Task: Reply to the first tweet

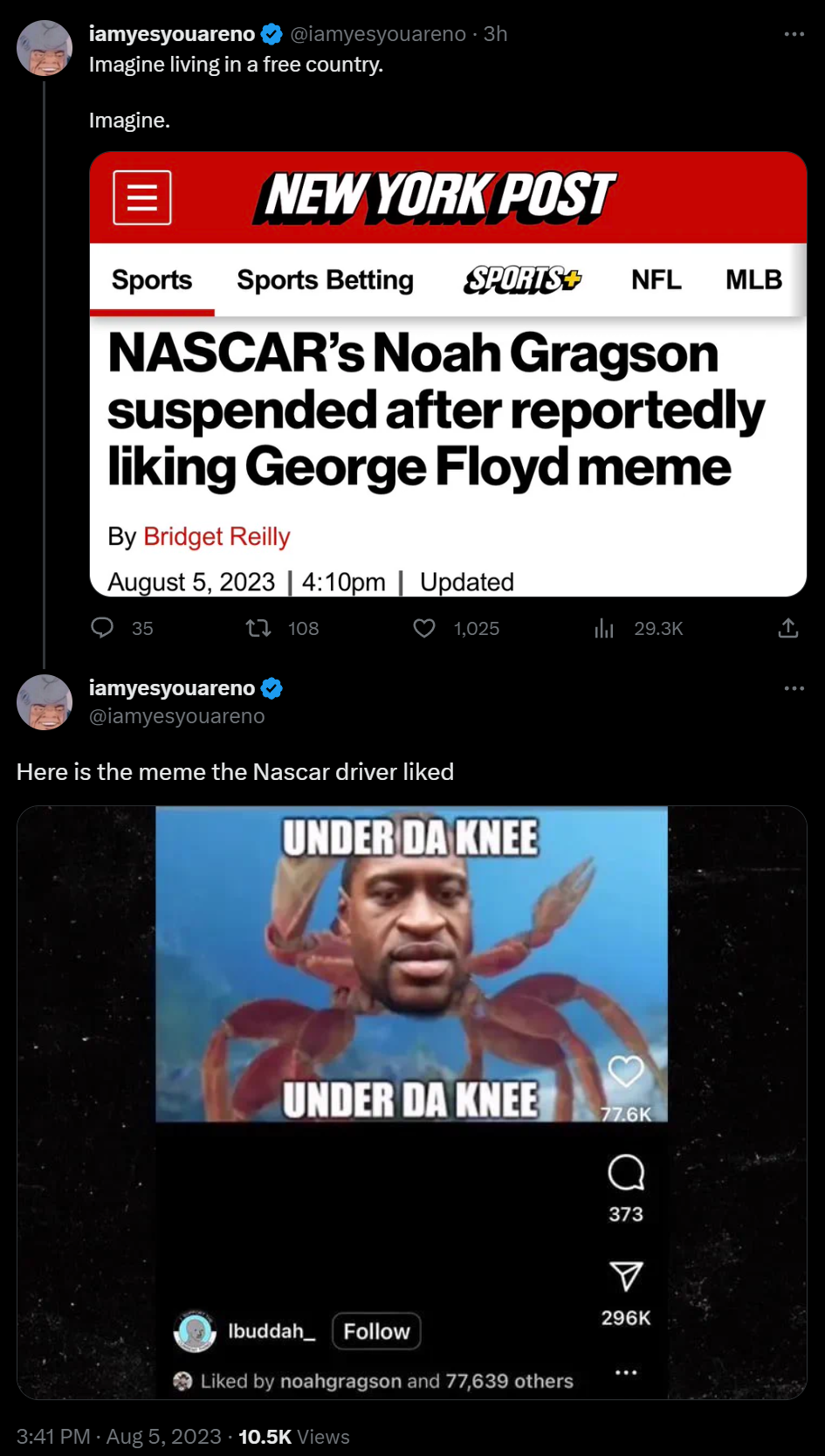Action: click(x=103, y=628)
